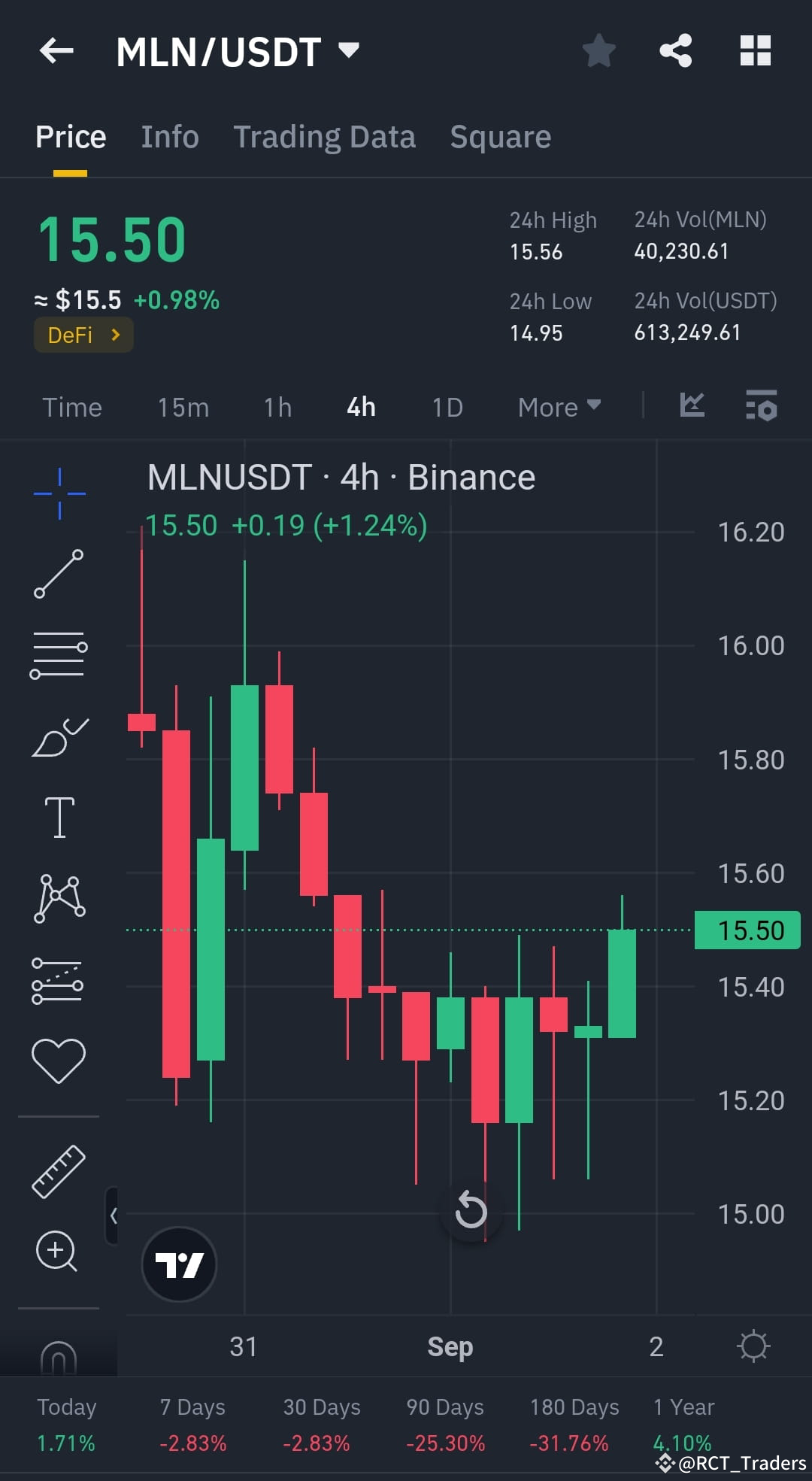Toggle MLN/USDT as a favorite star
Screen dimensions: 812x1481
point(599,51)
